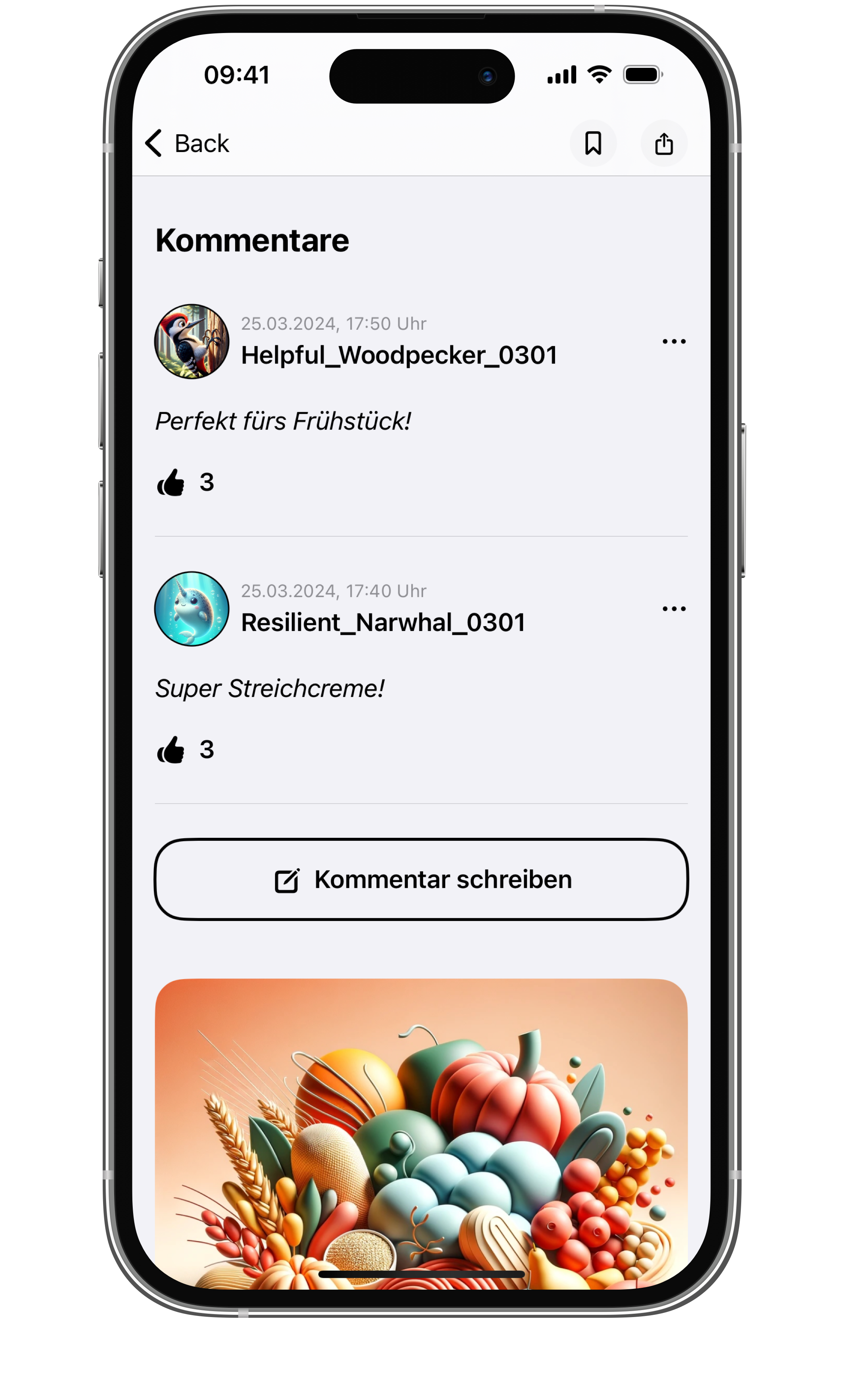Like the comment 'Super Streichcreme!'
868x1379 pixels.
171,749
